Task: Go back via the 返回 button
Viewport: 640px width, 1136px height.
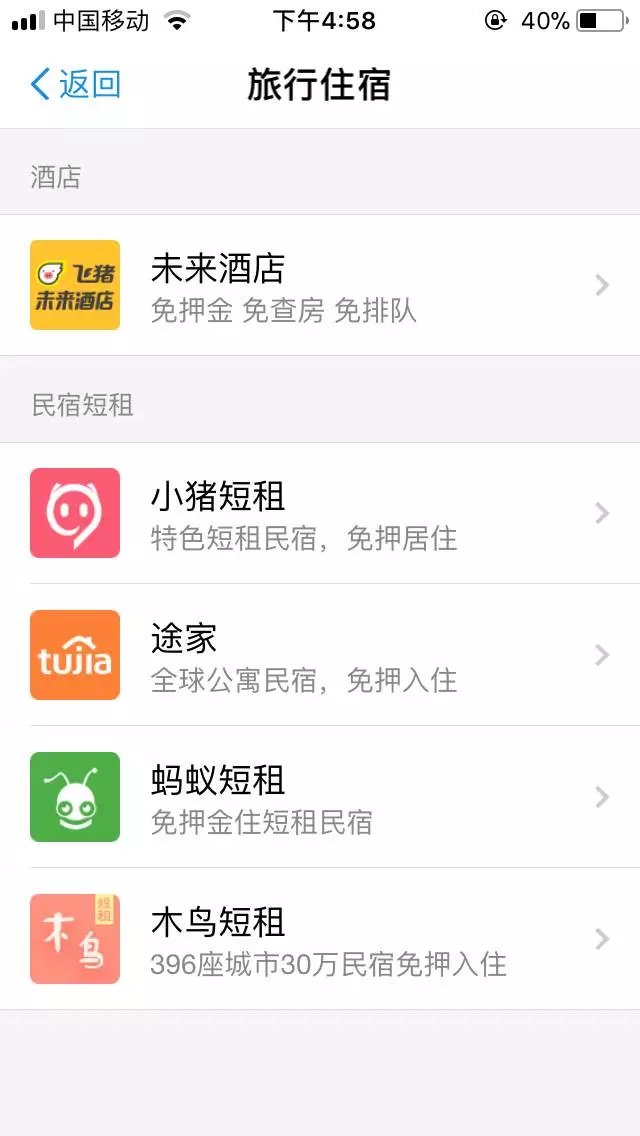Action: [x=75, y=84]
